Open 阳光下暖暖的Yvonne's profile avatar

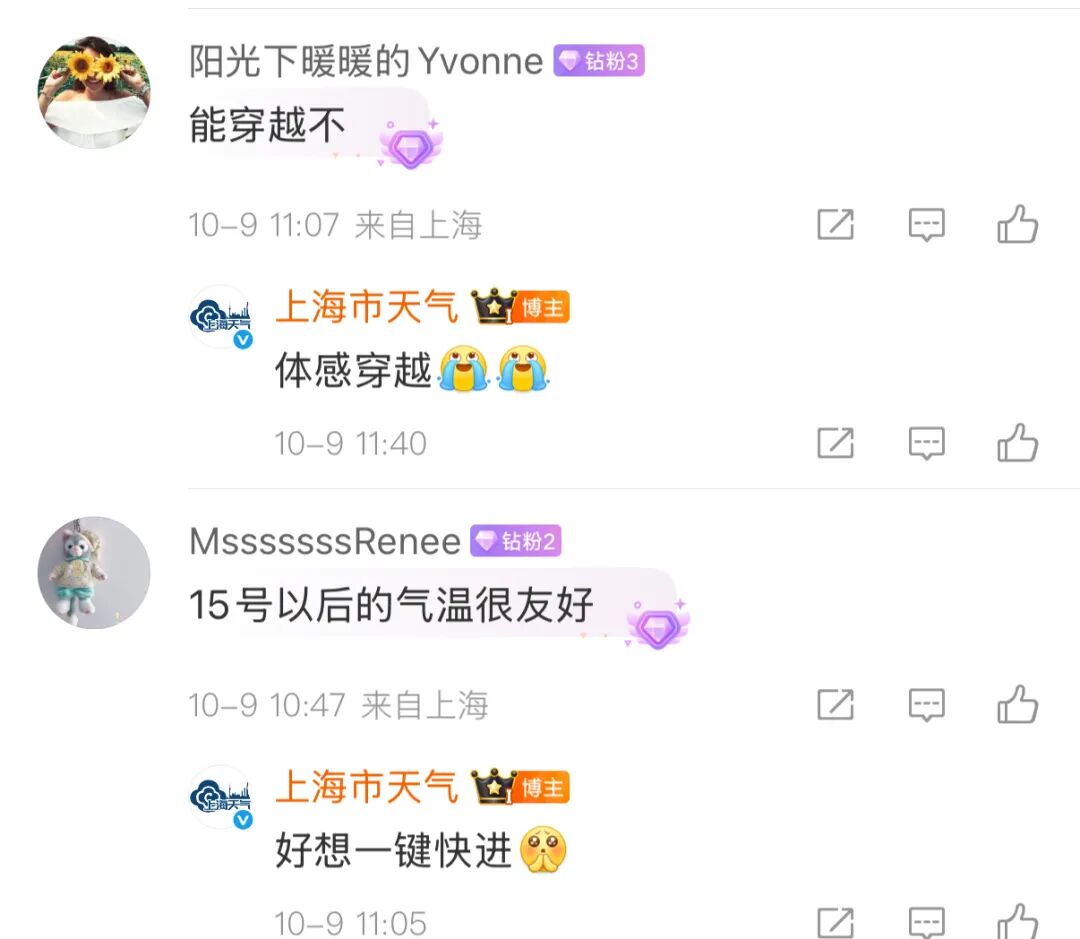coord(94,92)
